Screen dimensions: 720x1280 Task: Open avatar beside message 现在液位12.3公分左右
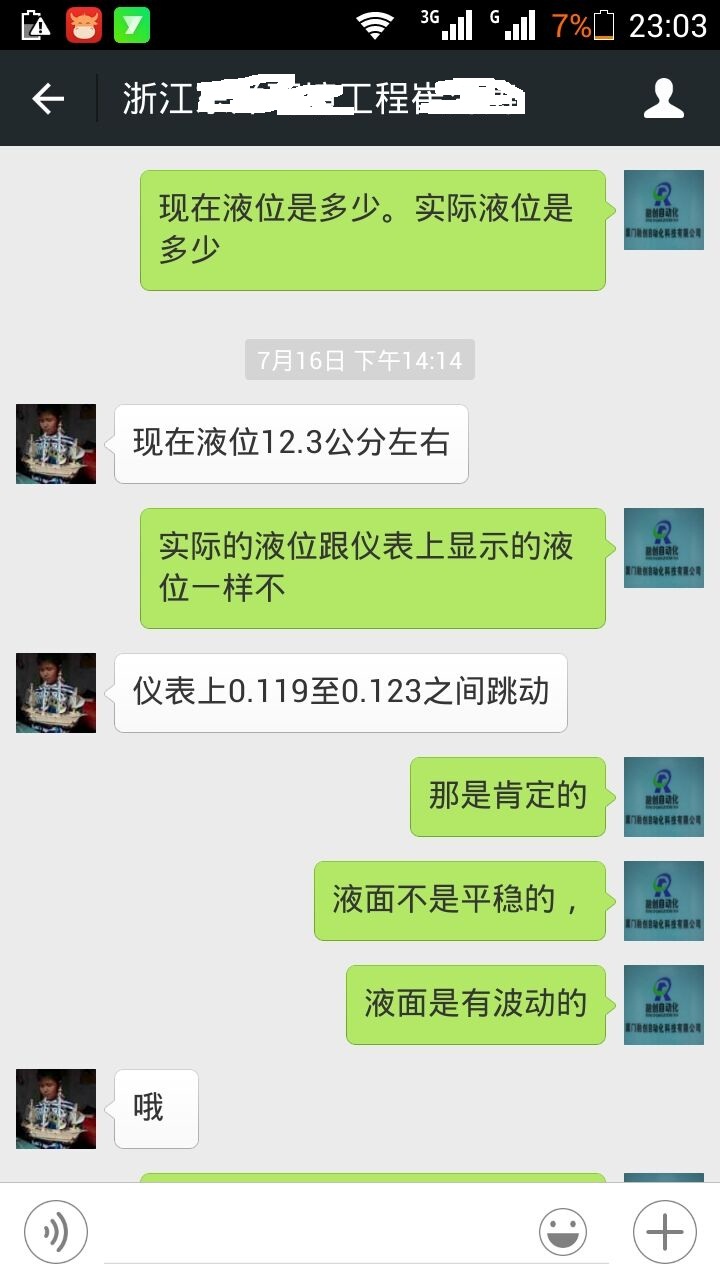coord(56,444)
